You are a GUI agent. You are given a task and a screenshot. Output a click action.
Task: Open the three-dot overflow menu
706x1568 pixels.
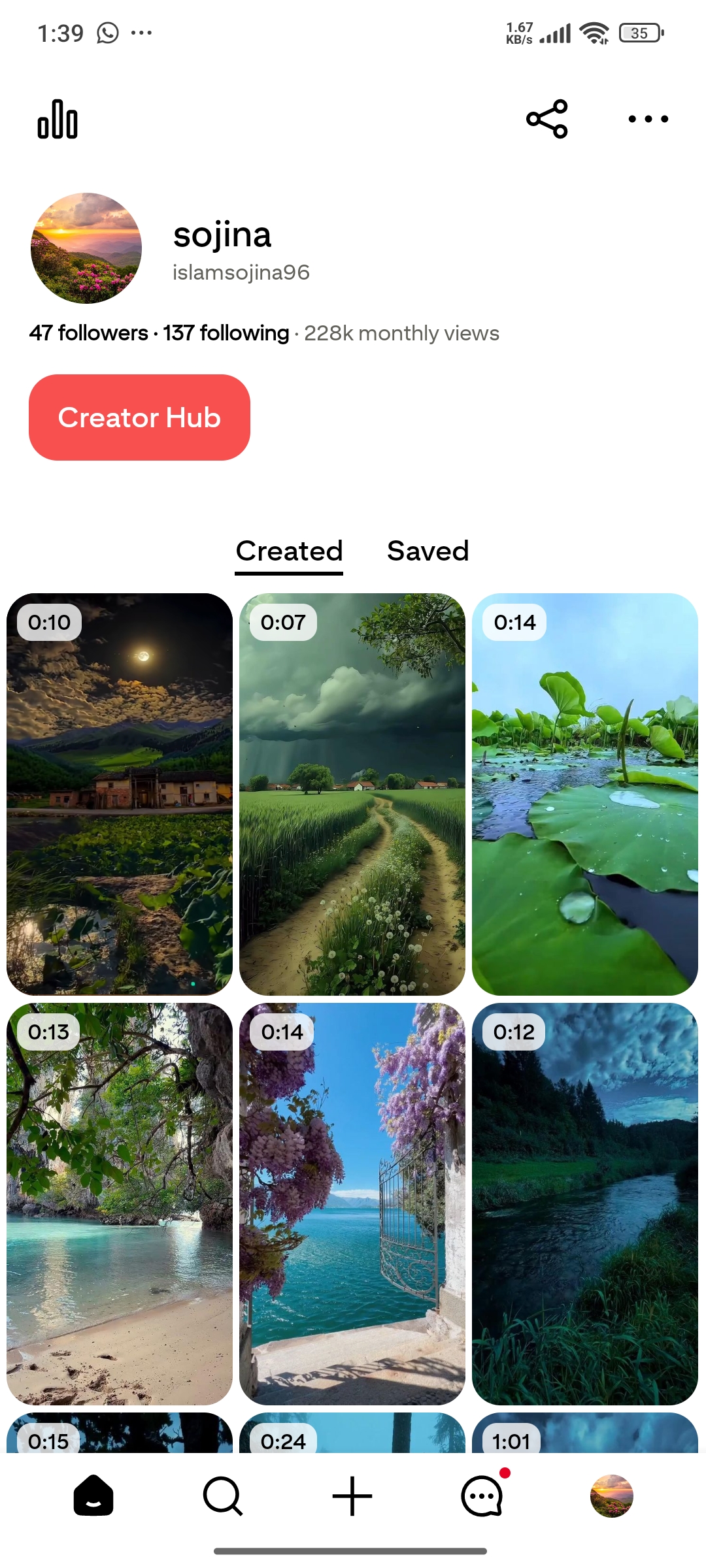pyautogui.click(x=648, y=119)
